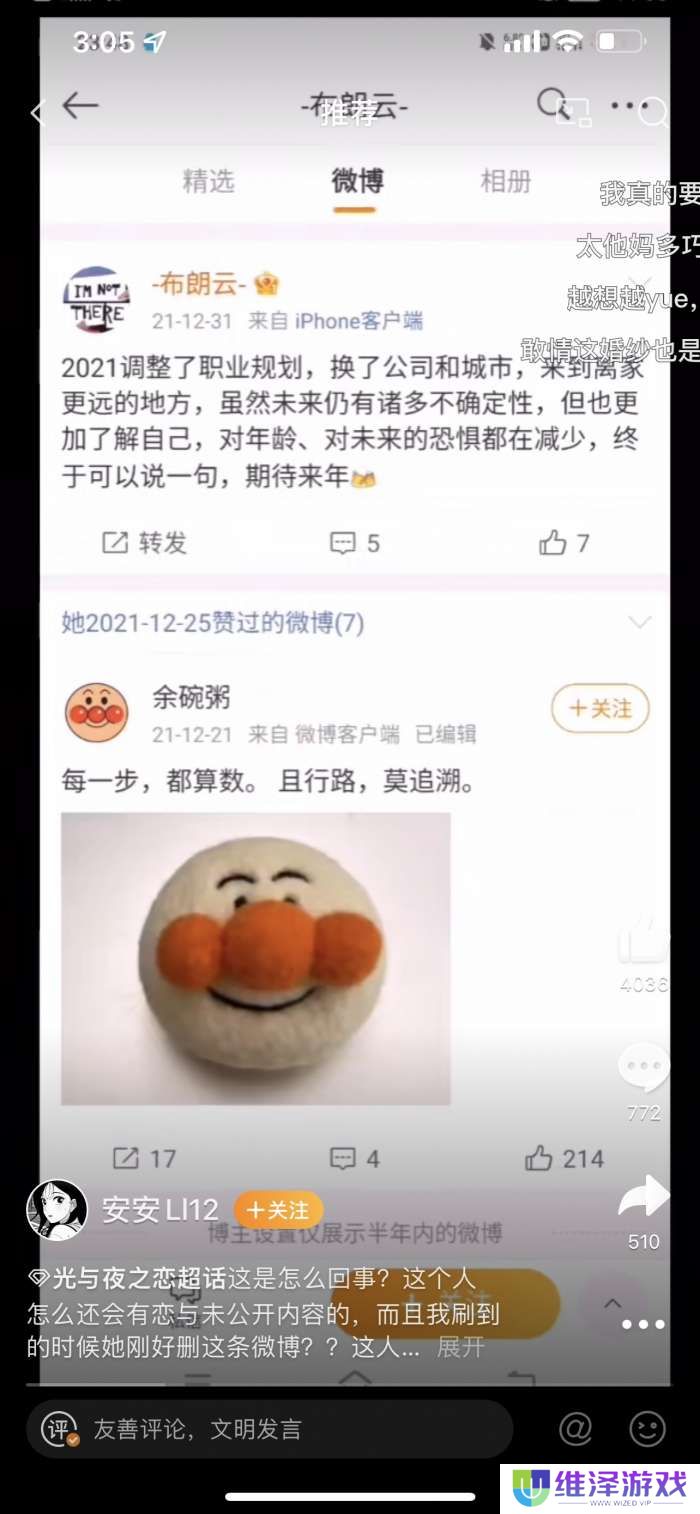Open search with the magnifier icon
Image resolution: width=700 pixels, height=1514 pixels.
click(653, 113)
